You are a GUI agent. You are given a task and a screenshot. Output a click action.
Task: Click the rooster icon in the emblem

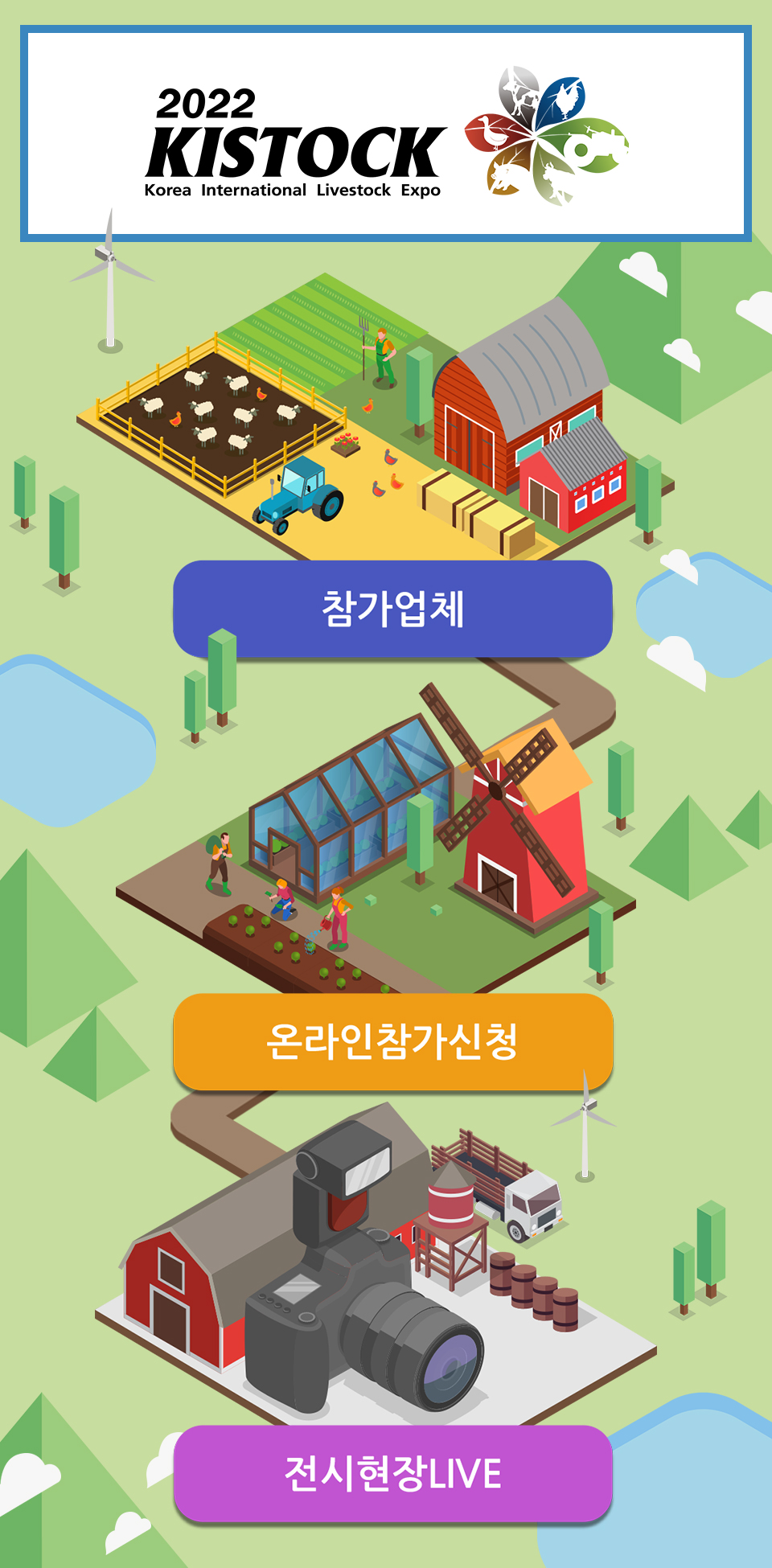[566, 99]
